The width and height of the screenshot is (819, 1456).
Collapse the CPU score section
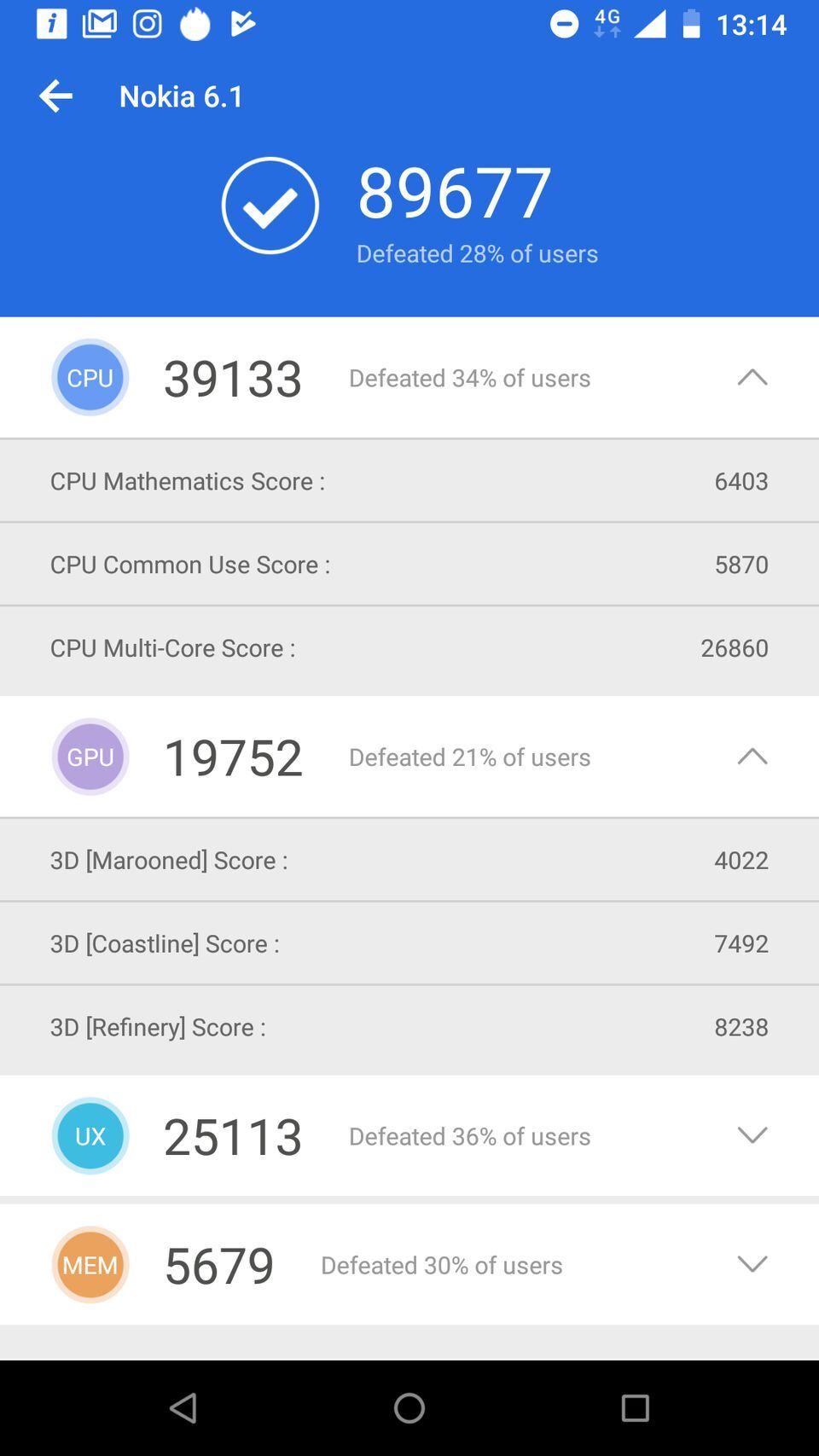tap(752, 377)
